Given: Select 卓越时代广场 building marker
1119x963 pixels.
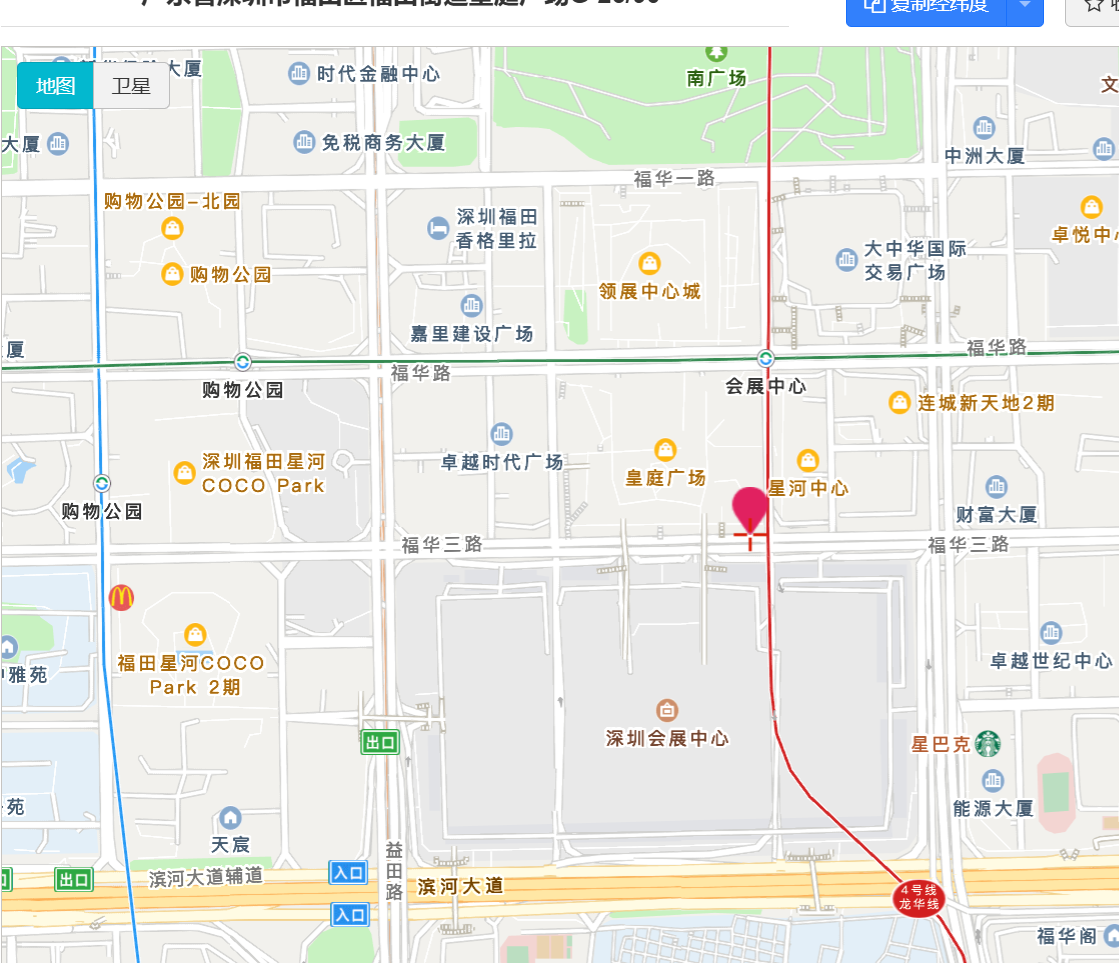Looking at the screenshot, I should click(502, 435).
